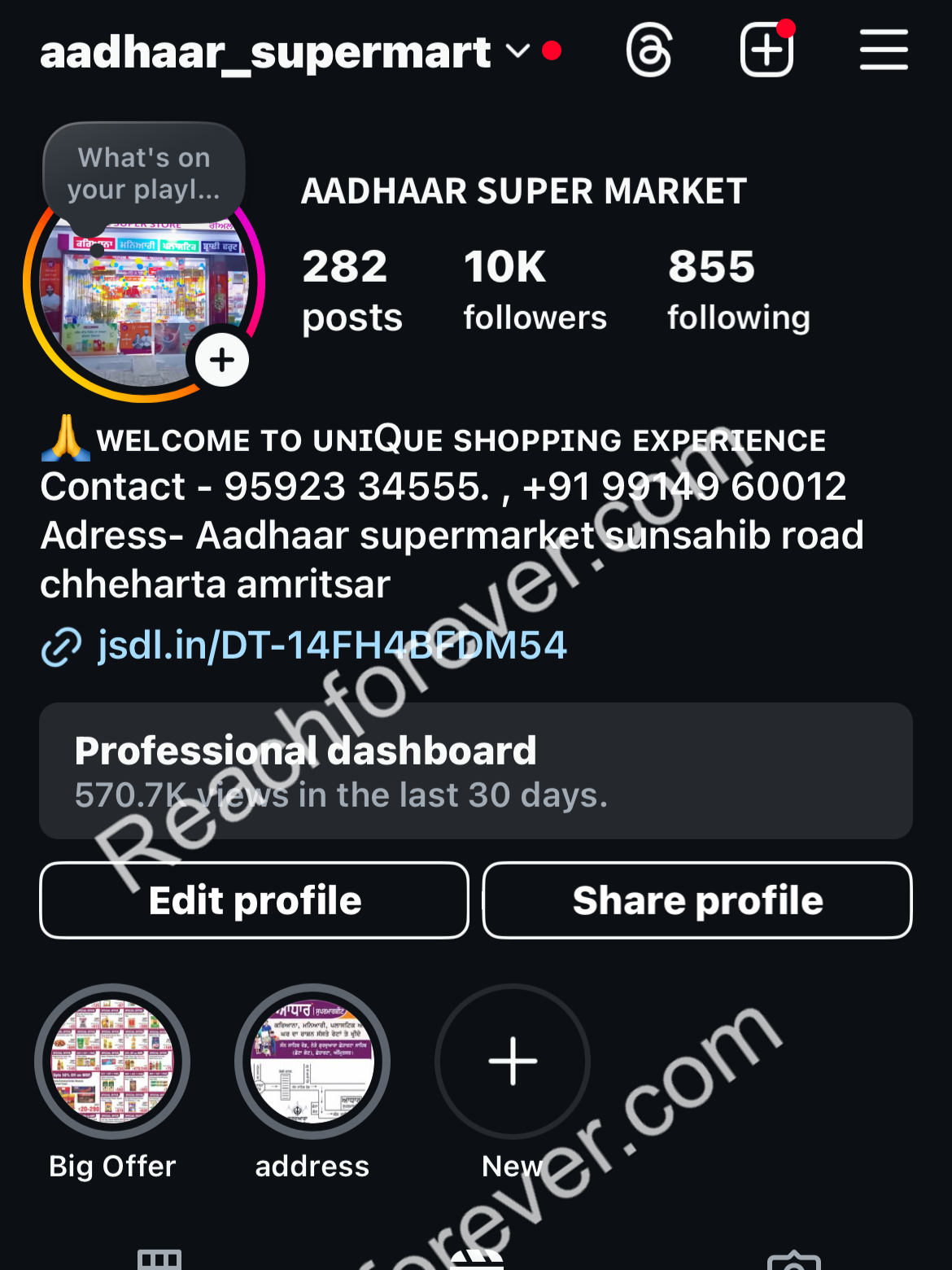Create a new post with plus icon
This screenshot has width=952, height=1270.
coord(766,50)
